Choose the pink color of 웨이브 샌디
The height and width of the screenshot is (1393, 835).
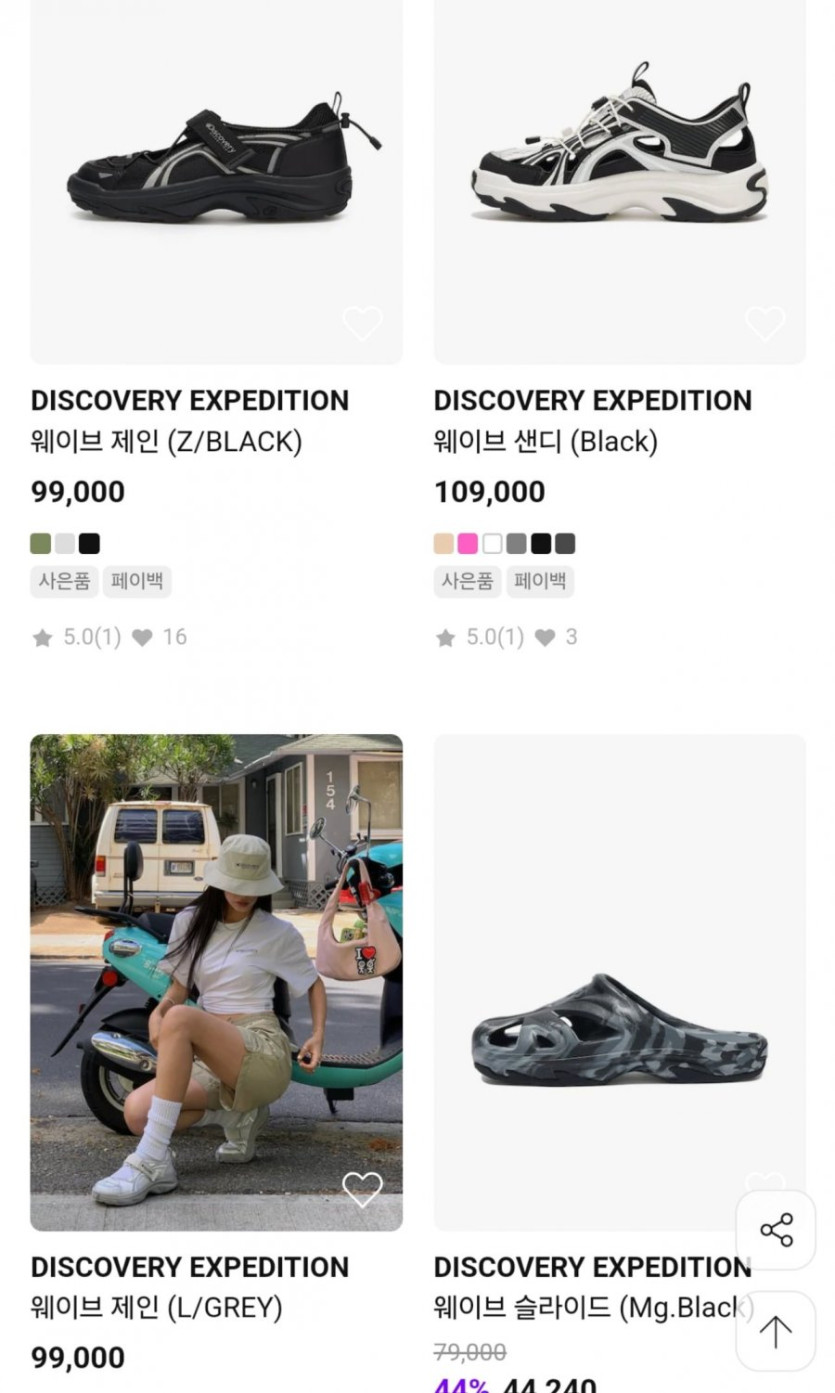pos(468,544)
